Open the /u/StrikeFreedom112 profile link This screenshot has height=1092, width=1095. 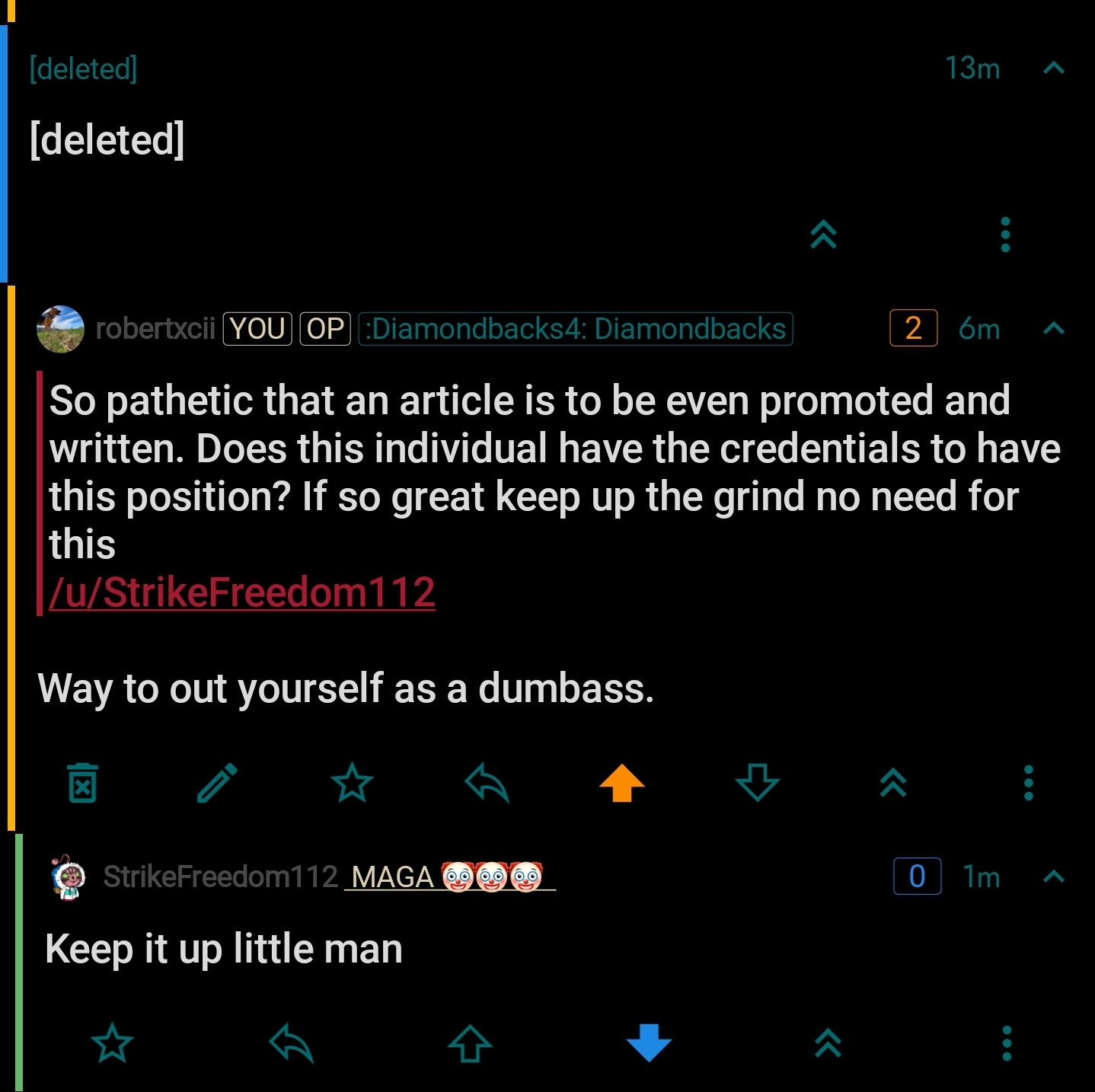coord(242,592)
